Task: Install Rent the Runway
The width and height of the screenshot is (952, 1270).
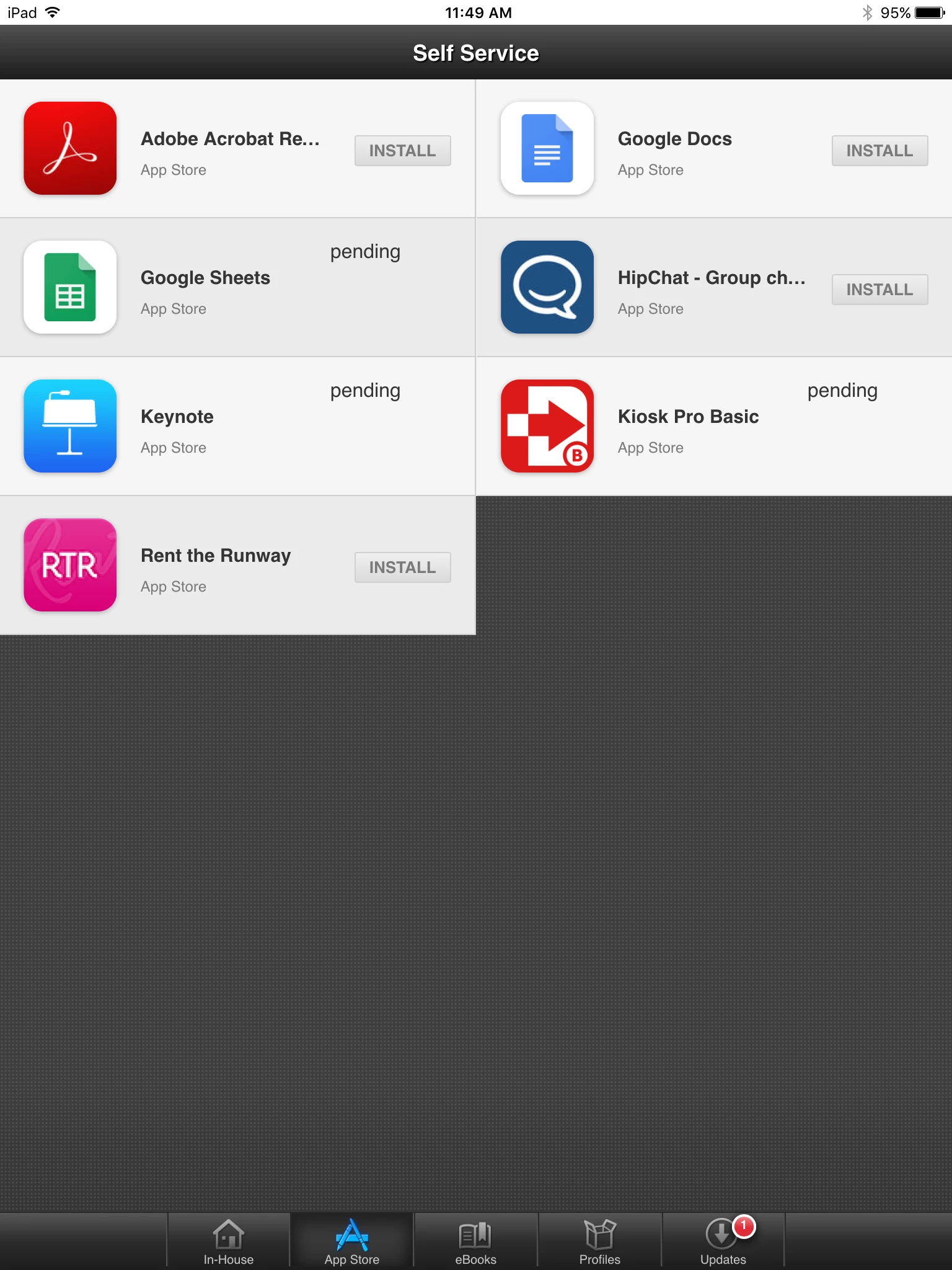Action: 402,567
